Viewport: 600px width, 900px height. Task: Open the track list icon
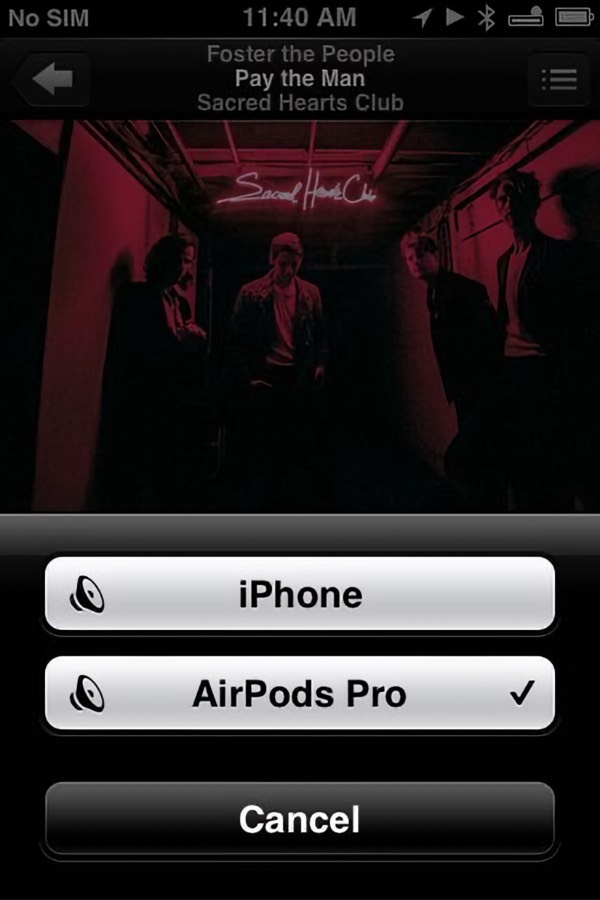click(x=558, y=80)
